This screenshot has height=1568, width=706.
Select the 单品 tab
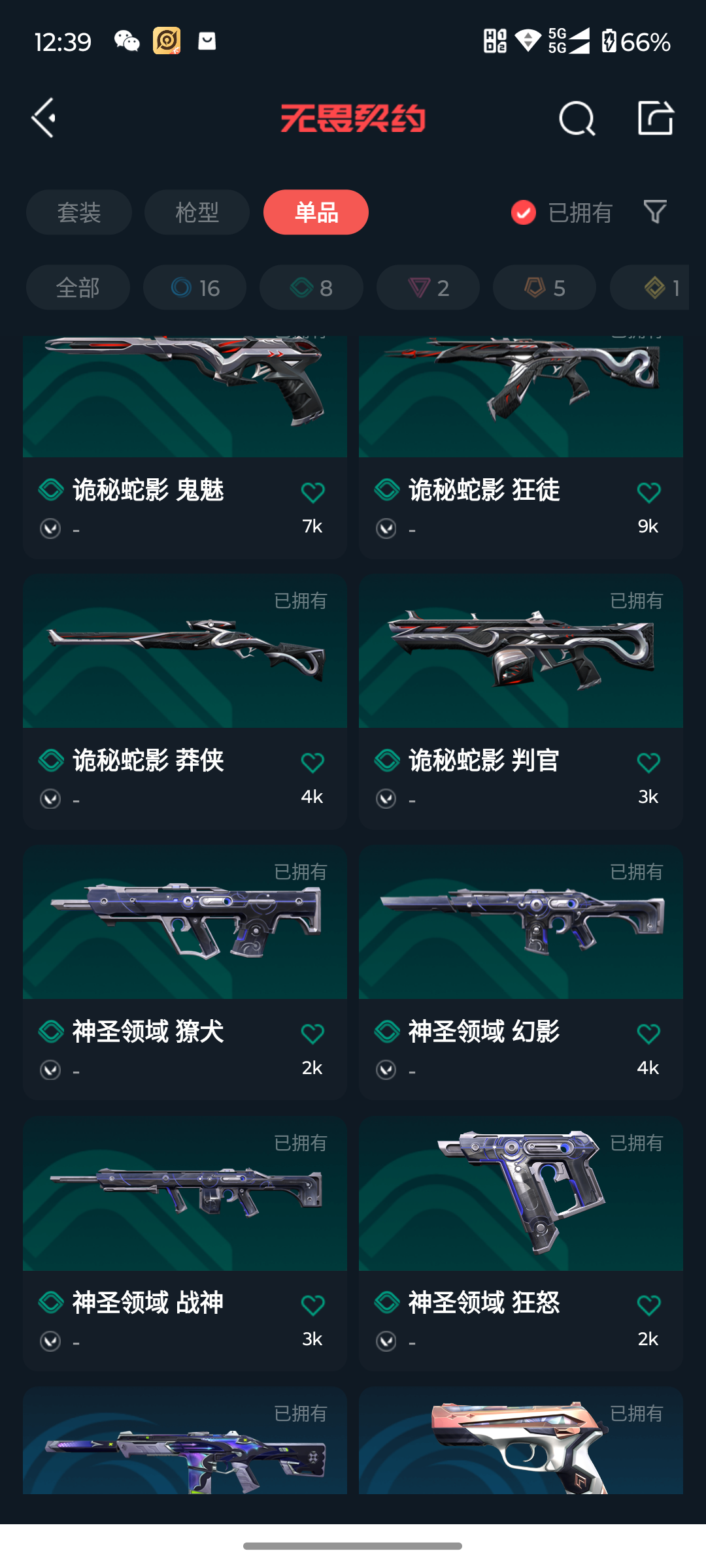point(316,212)
